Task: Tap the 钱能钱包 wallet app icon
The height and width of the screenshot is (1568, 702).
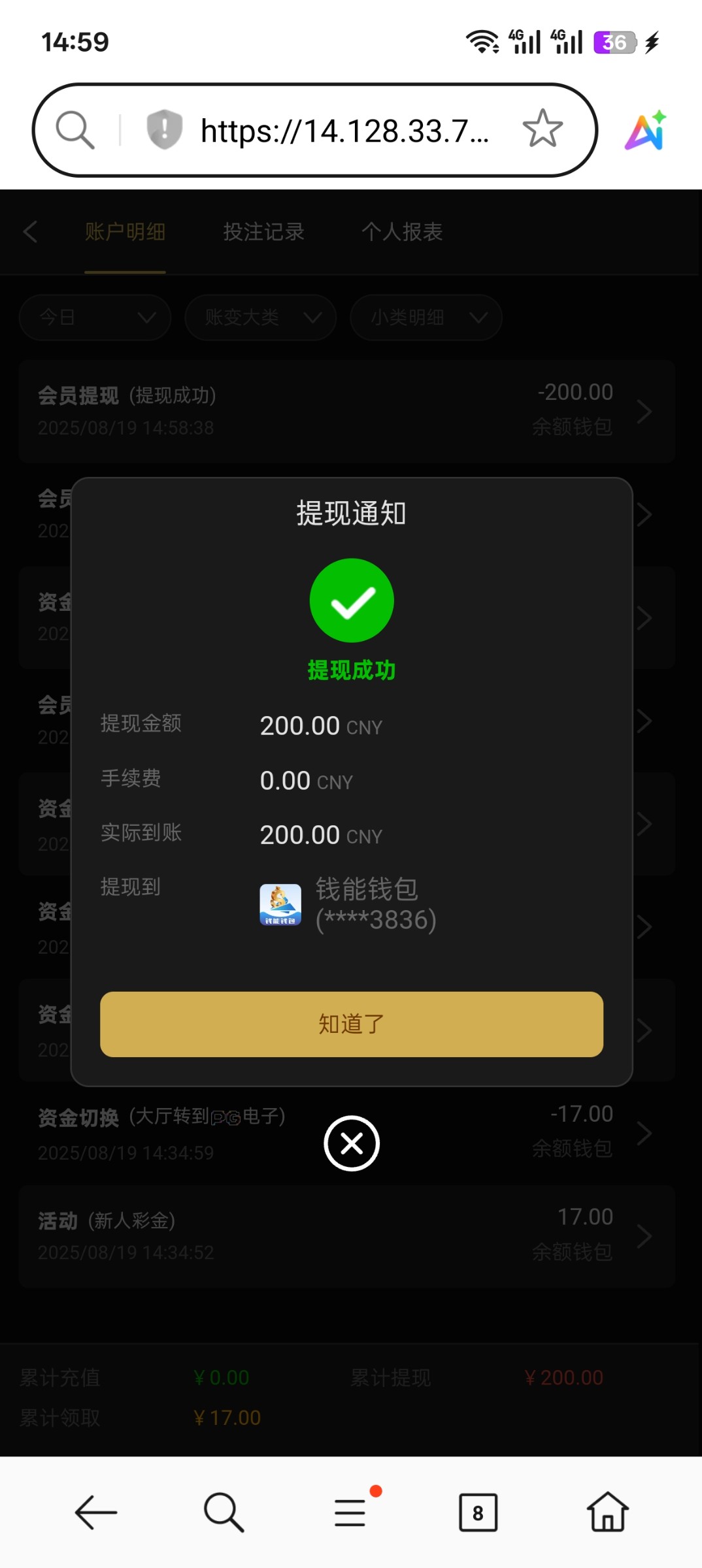Action: point(280,904)
